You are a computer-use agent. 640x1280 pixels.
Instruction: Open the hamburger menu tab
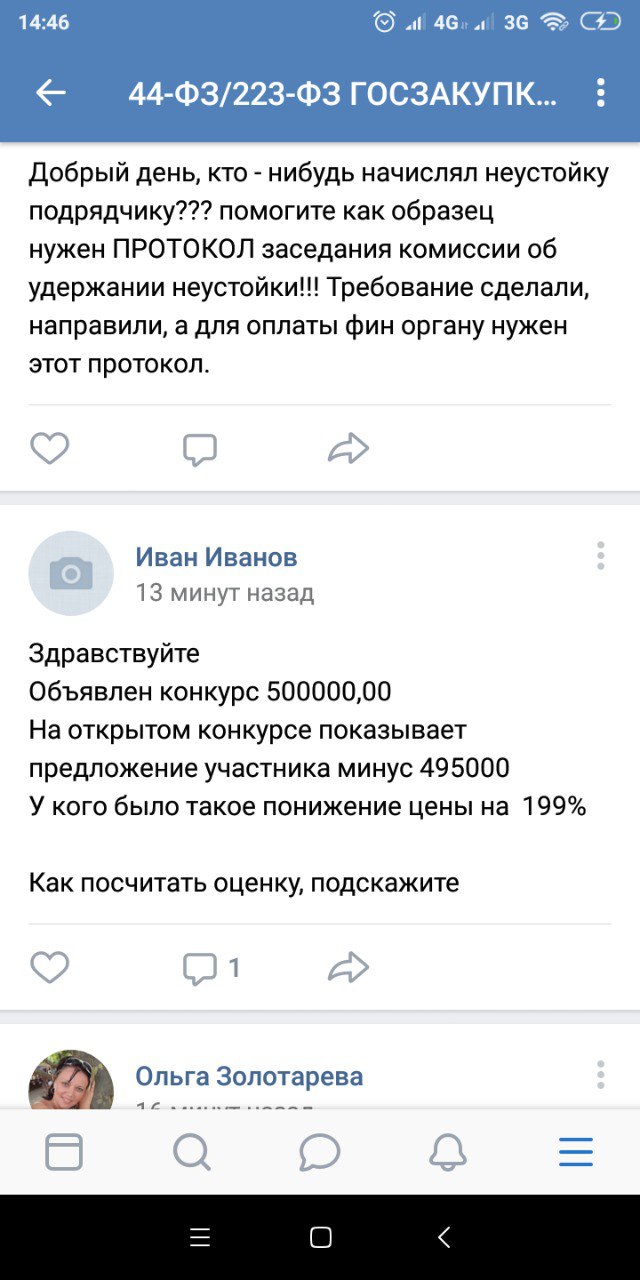576,1152
